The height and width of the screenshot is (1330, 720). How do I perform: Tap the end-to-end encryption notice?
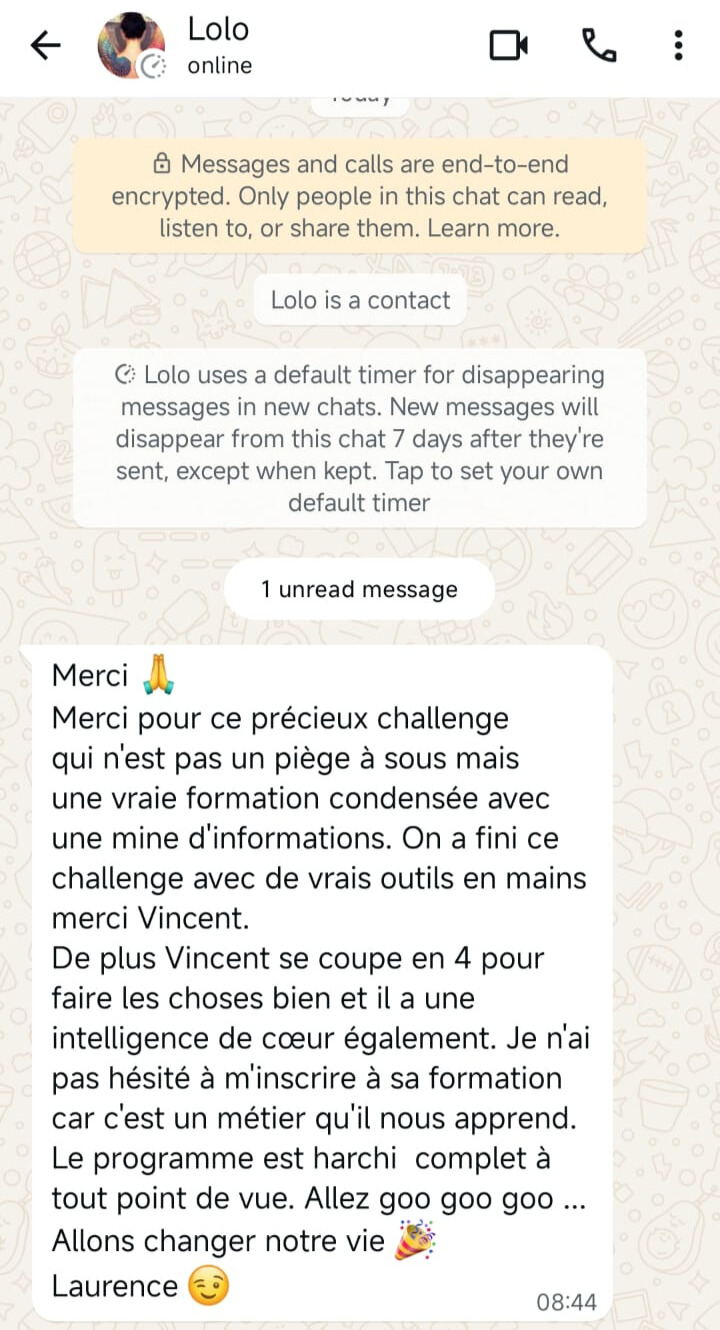360,196
